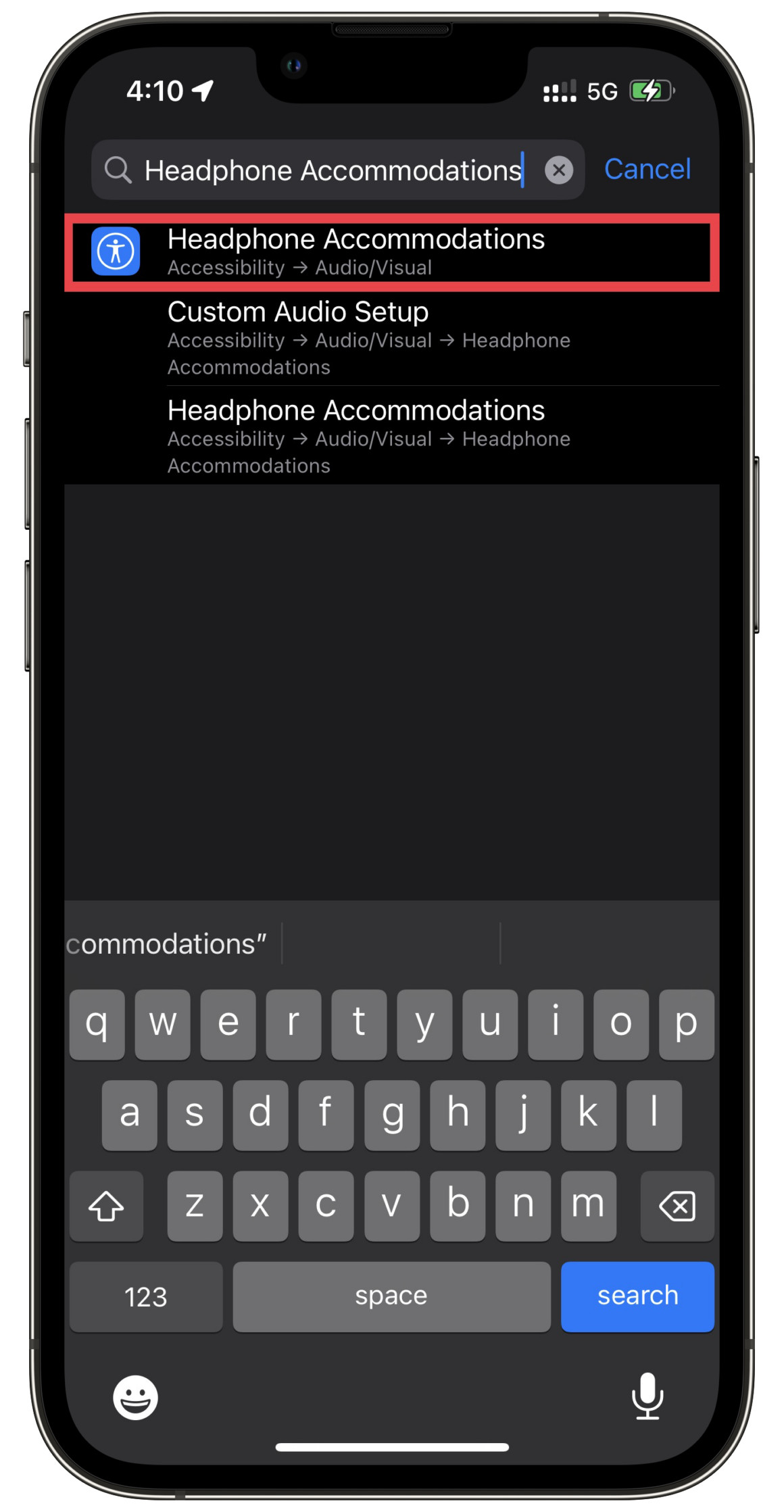Open the last Headphone Accommodations result
Image resolution: width=784 pixels, height=1512 pixels.
coord(391,436)
